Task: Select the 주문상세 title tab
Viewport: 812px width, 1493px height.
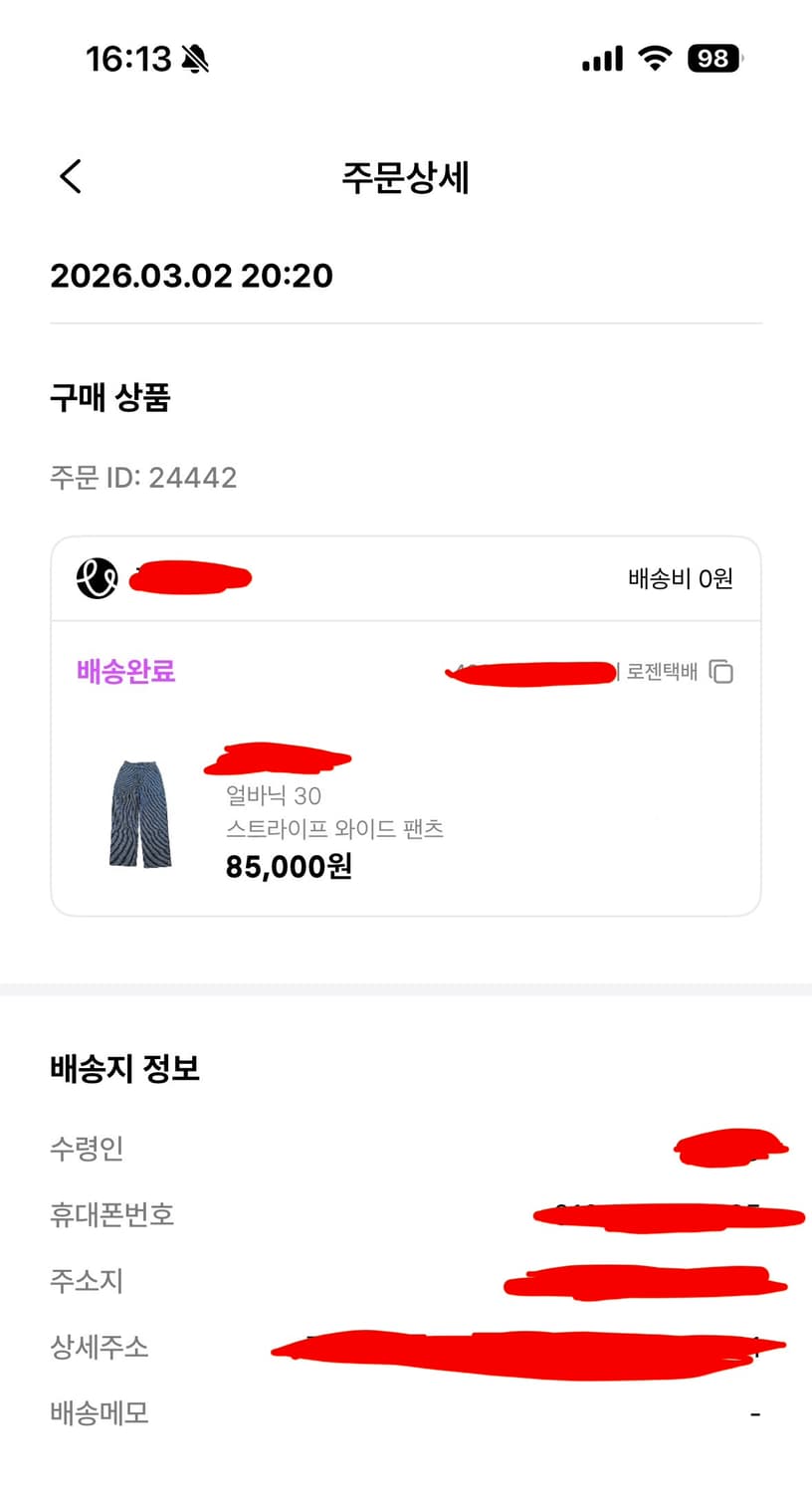Action: point(406,179)
